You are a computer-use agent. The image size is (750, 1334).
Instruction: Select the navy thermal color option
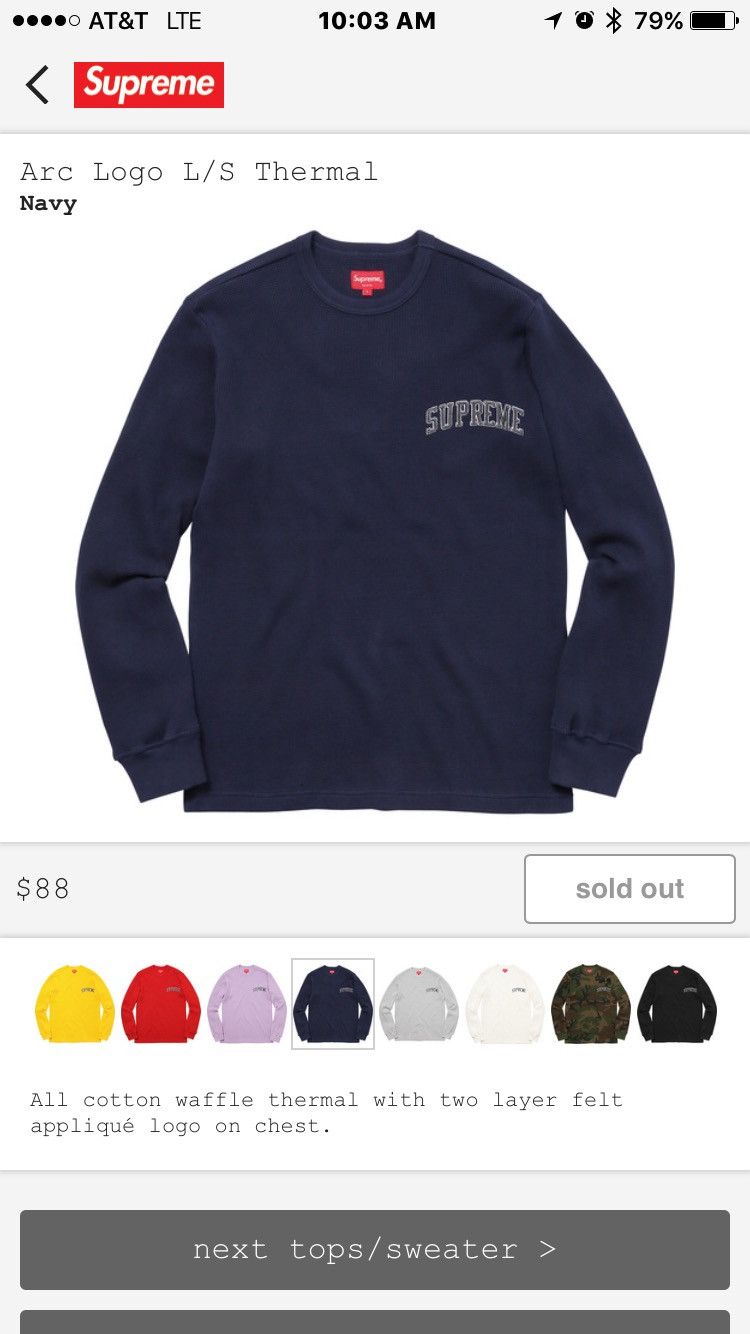click(333, 1004)
